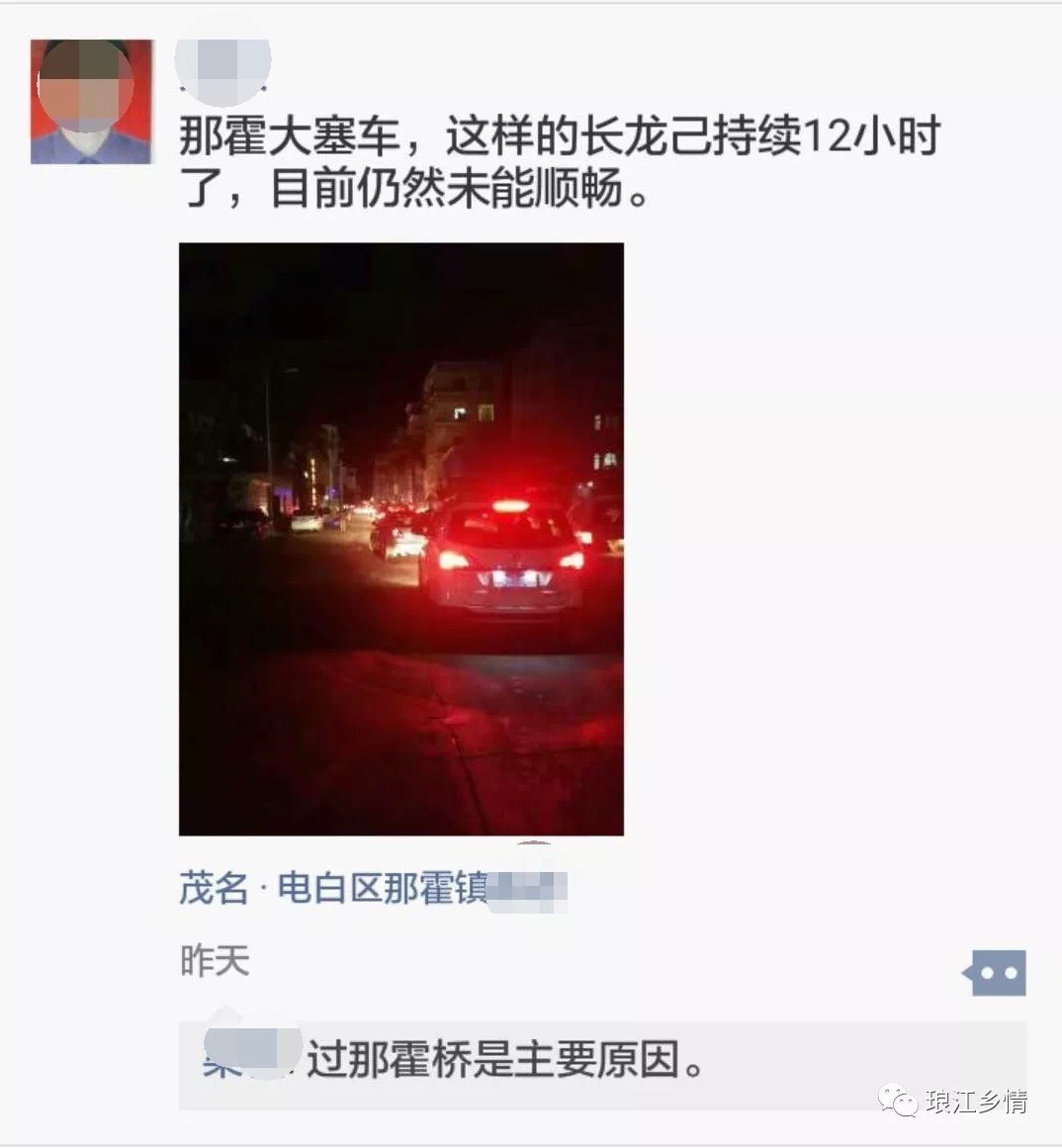Open the 茂名·电白区那霍镇 location link

(332, 888)
